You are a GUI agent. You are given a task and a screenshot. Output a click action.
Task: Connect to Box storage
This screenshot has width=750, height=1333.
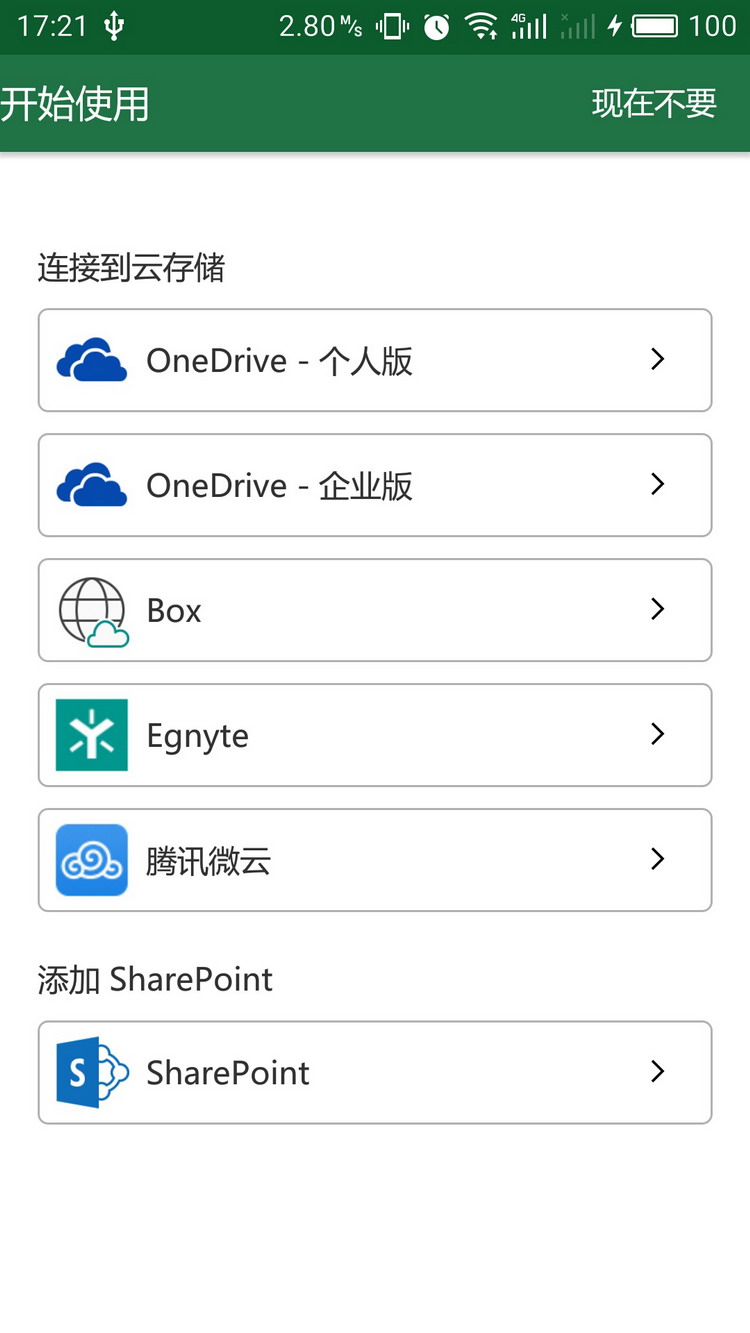tap(374, 610)
